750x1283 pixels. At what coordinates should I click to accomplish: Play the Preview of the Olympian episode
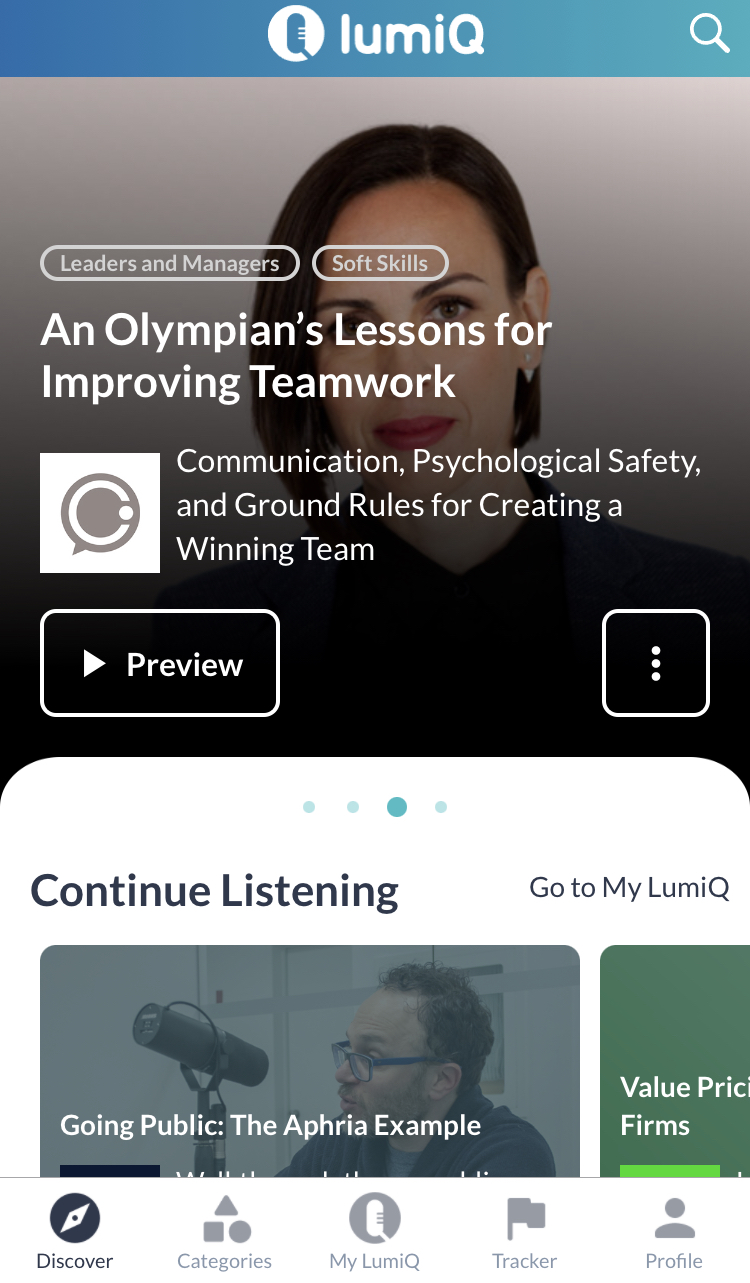[160, 663]
